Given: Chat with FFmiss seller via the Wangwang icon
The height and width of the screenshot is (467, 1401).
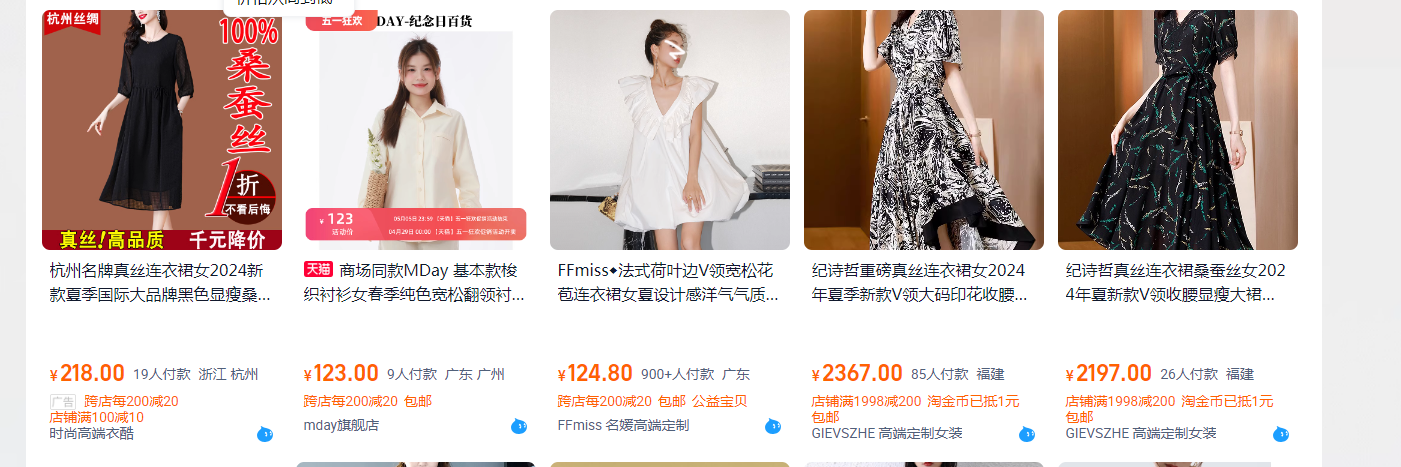Looking at the screenshot, I should tap(773, 426).
